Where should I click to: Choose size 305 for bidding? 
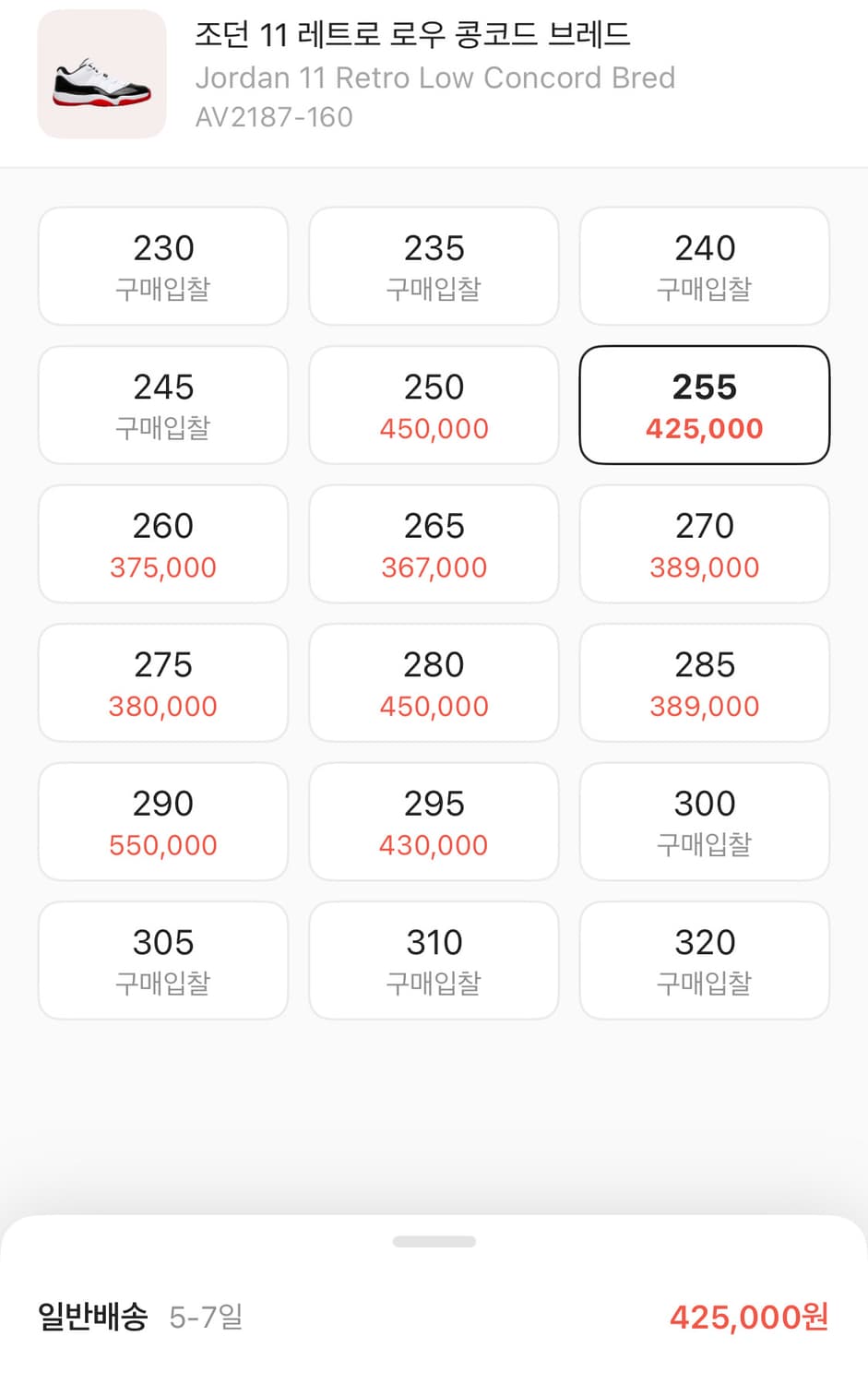[162, 960]
